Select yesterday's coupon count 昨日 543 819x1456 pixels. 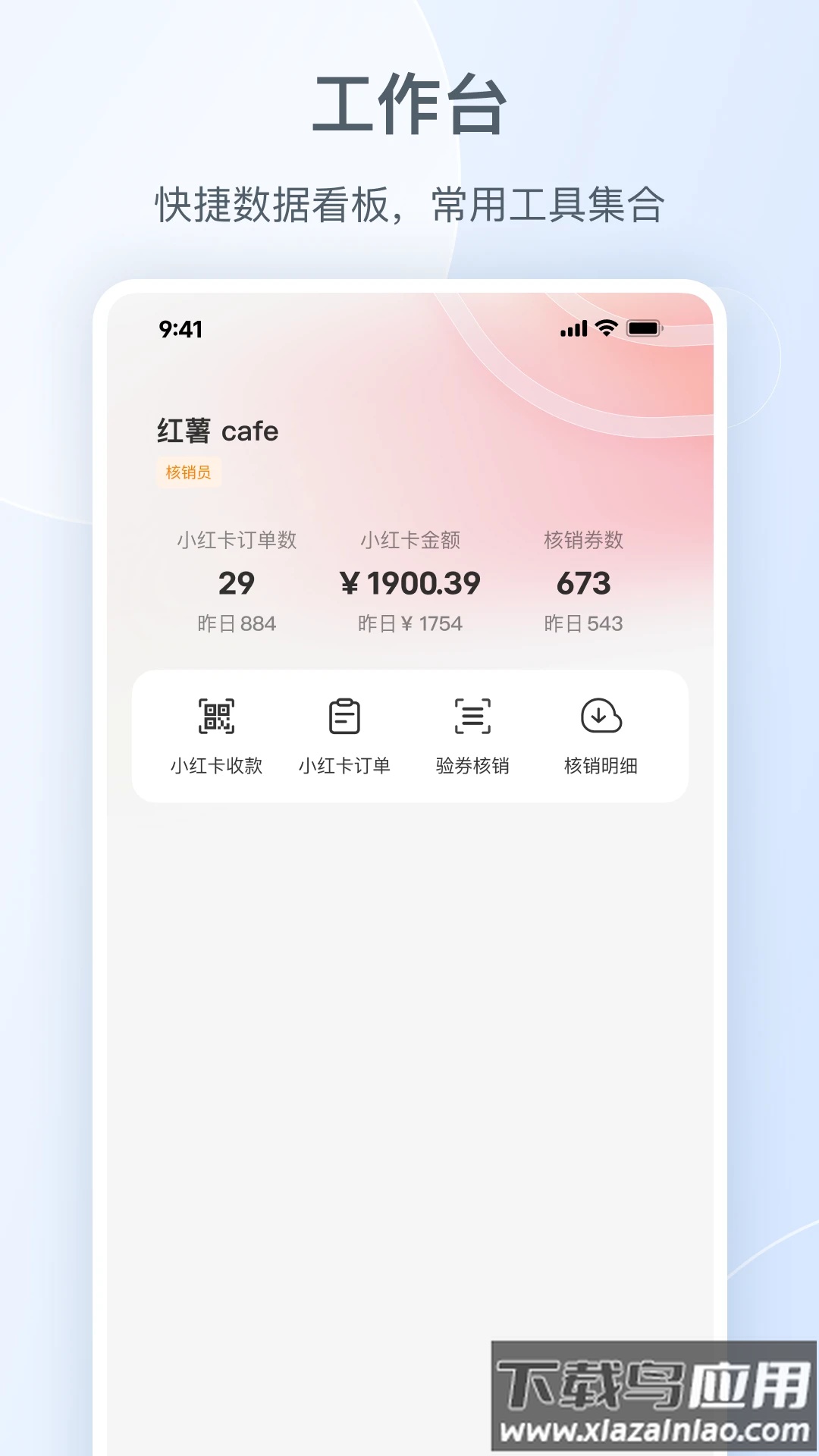(583, 623)
